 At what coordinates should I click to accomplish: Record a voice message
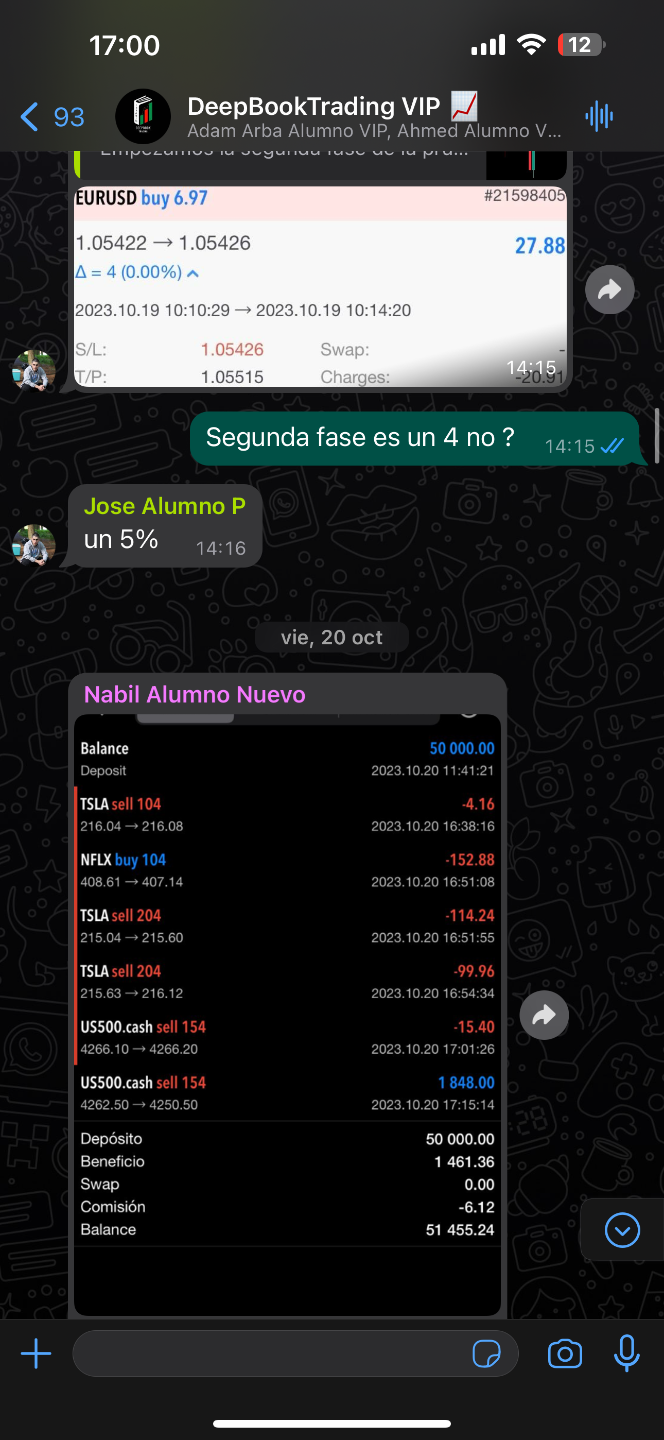click(x=626, y=1355)
